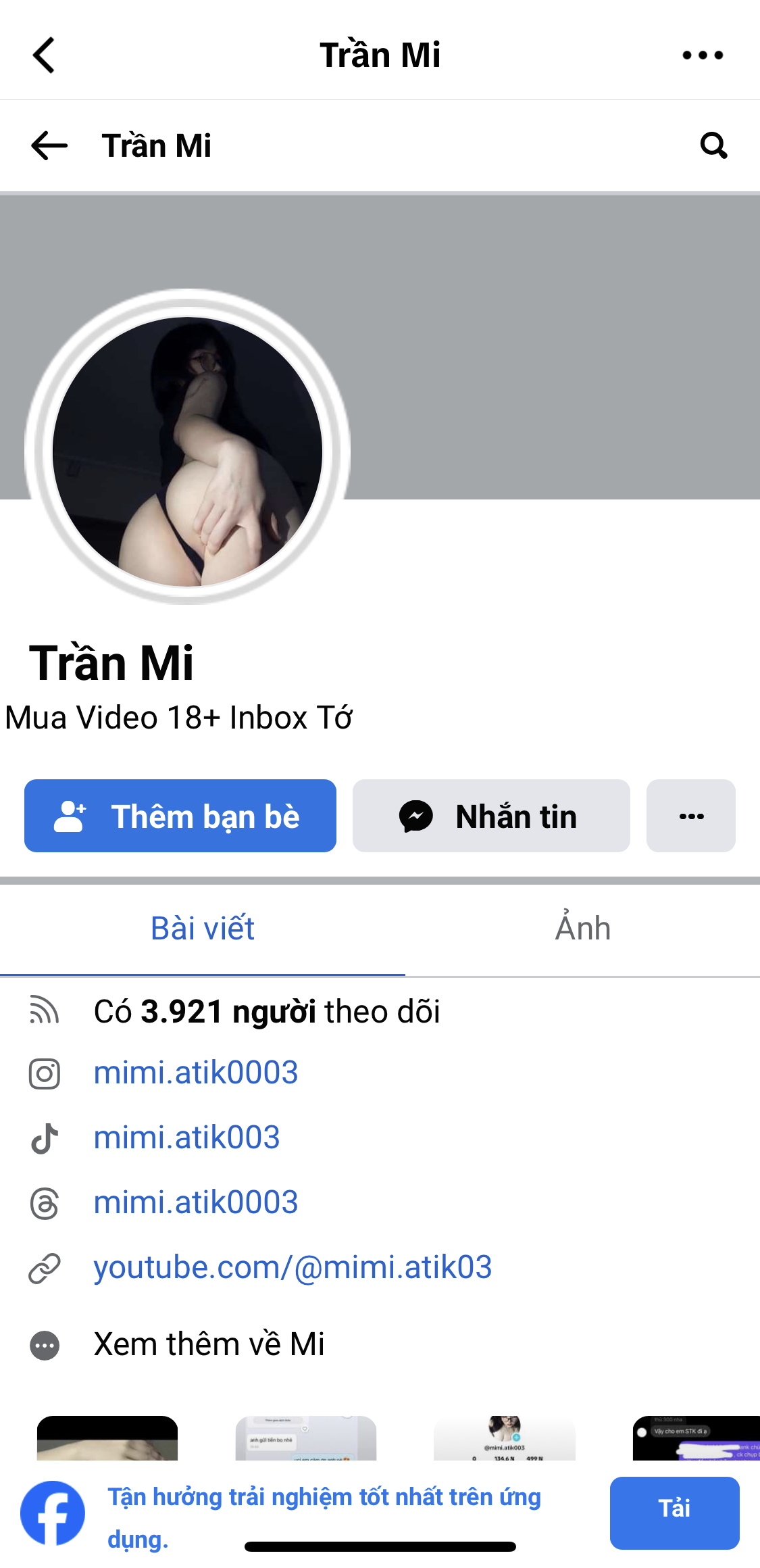Send a message via Nhắn tin

pyautogui.click(x=491, y=816)
